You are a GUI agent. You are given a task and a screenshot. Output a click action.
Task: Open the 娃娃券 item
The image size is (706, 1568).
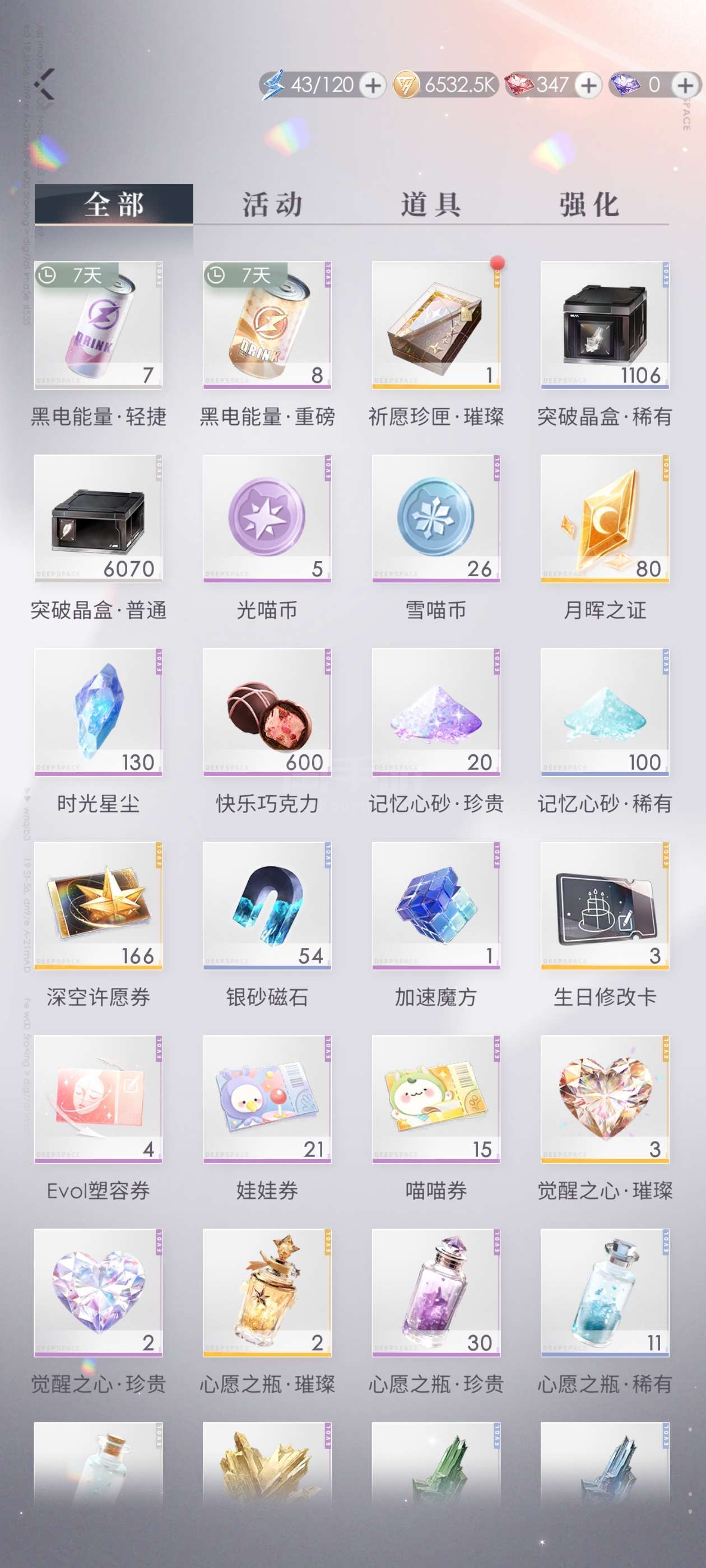click(267, 1099)
